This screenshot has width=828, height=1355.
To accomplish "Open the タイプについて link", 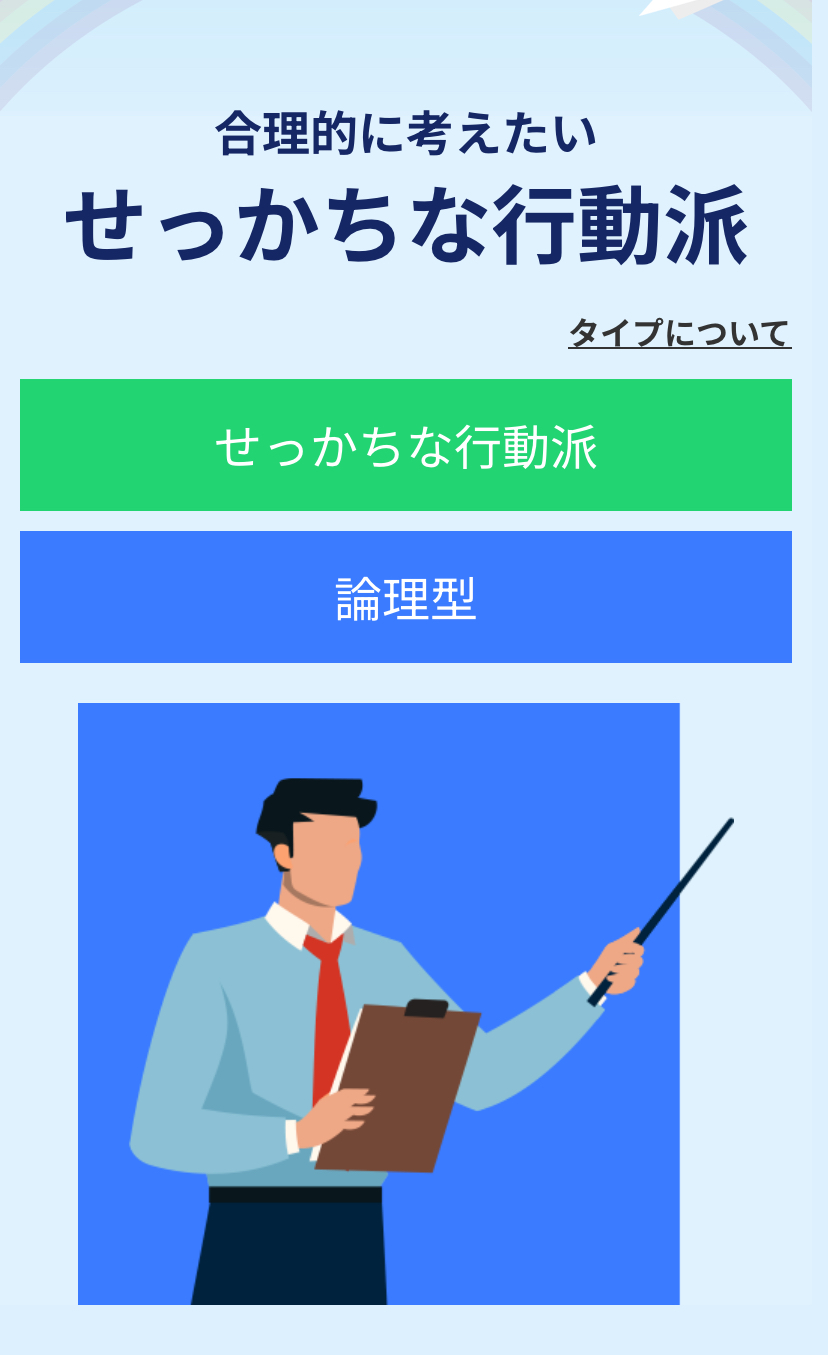I will (679, 332).
